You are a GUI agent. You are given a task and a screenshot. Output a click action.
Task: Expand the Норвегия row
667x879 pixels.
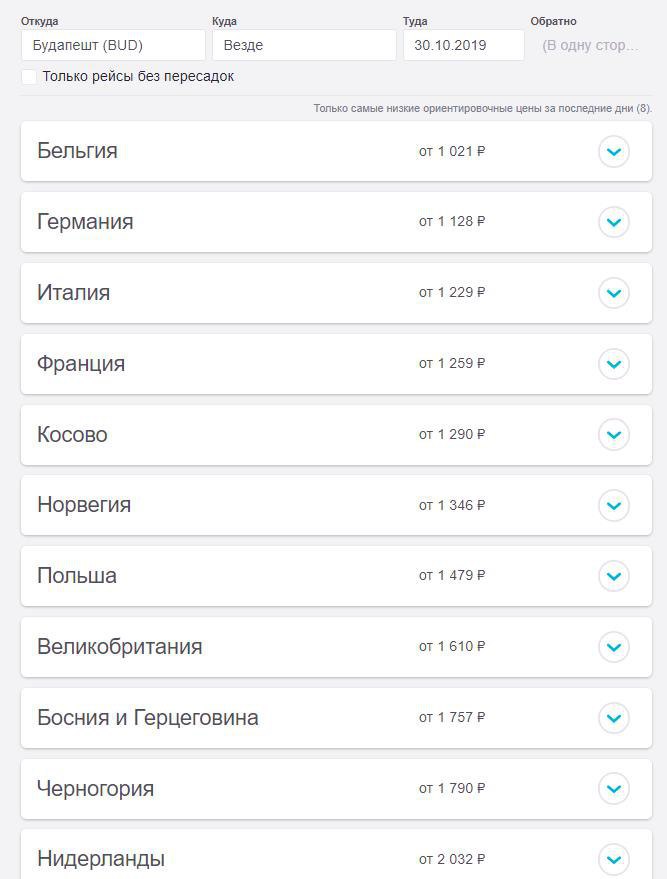(x=613, y=505)
